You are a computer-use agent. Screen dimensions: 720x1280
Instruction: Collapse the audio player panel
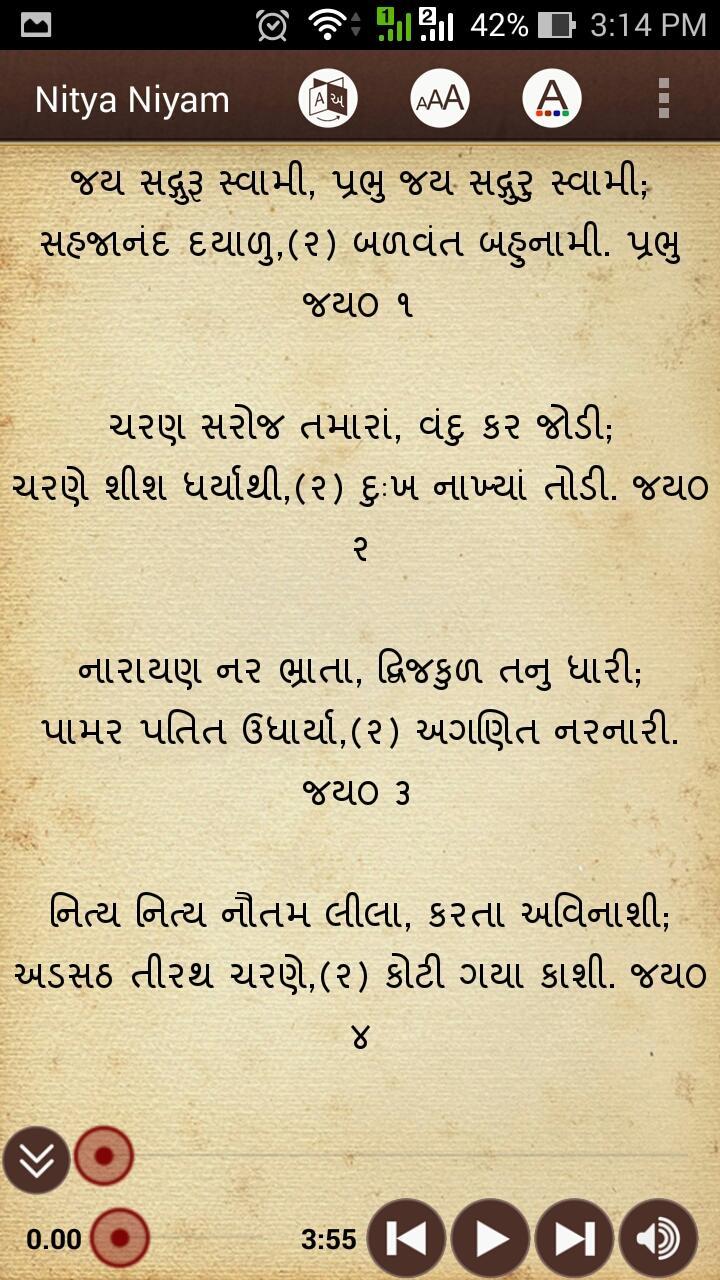pos(37,1159)
